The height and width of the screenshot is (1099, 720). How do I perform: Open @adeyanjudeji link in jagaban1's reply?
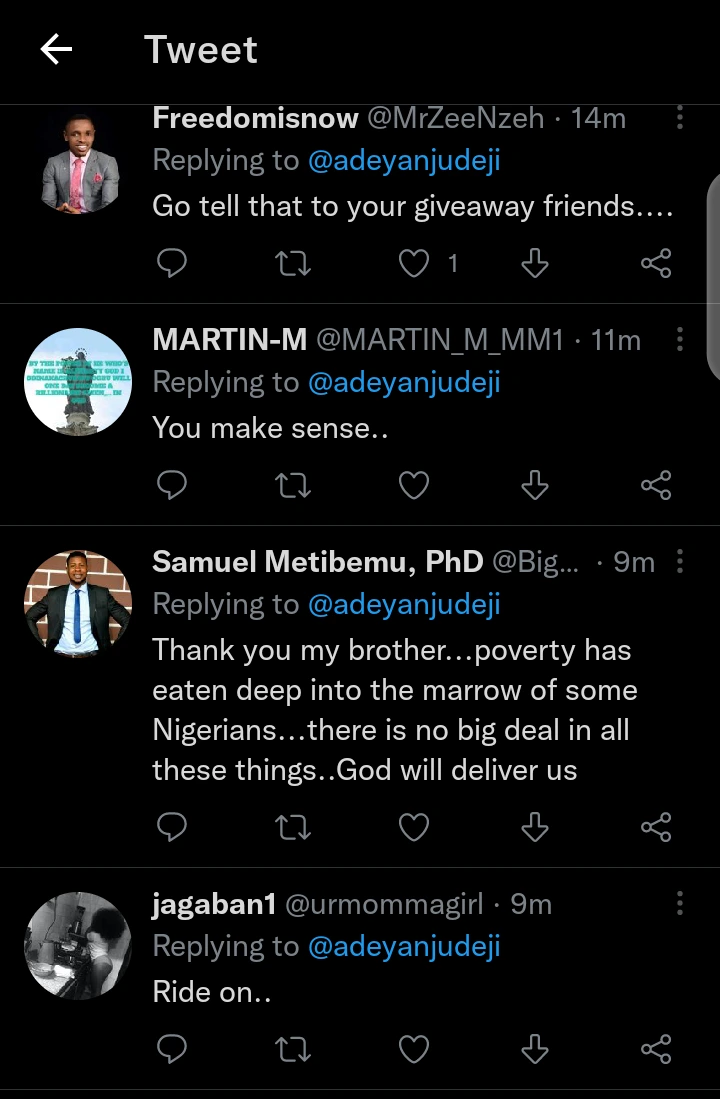pos(404,946)
